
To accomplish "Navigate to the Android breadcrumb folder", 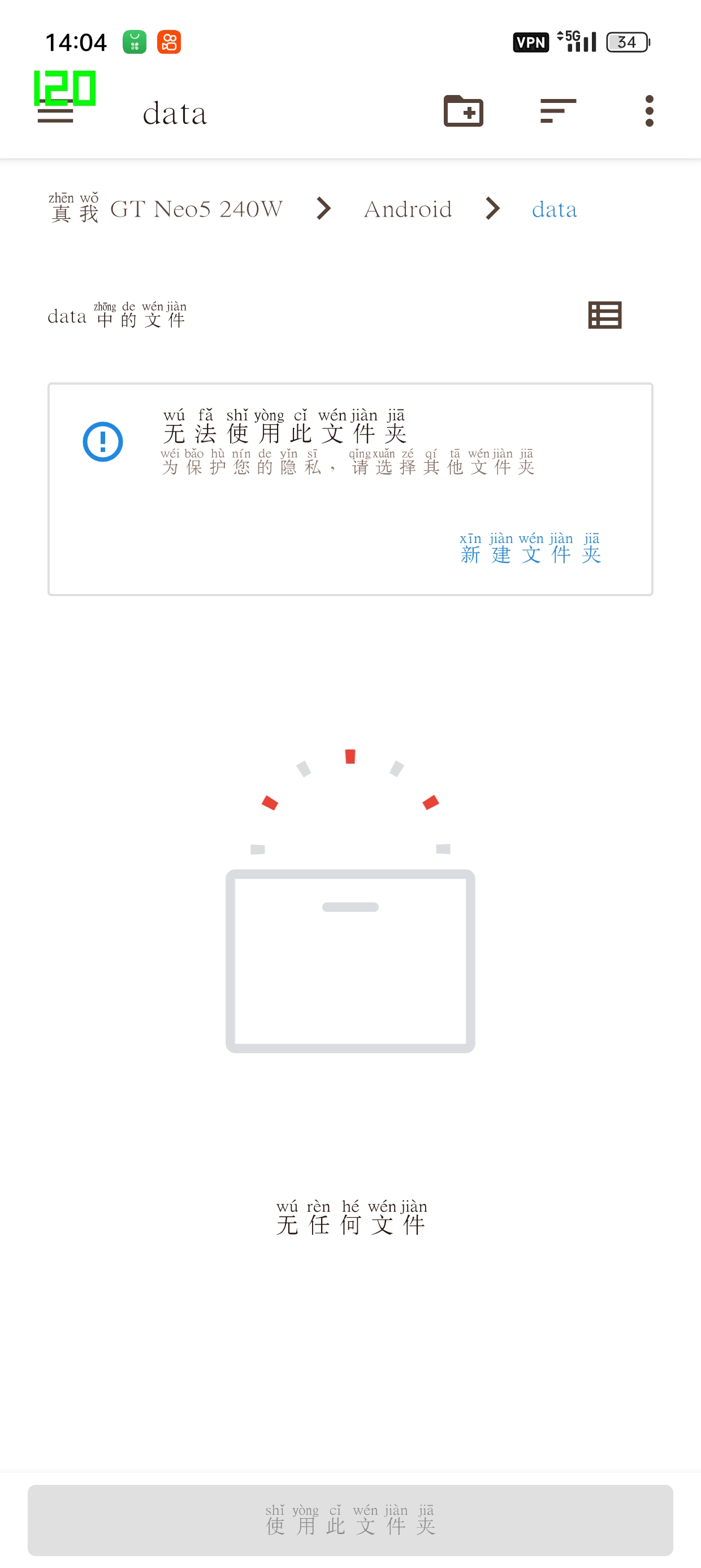I will (x=408, y=209).
